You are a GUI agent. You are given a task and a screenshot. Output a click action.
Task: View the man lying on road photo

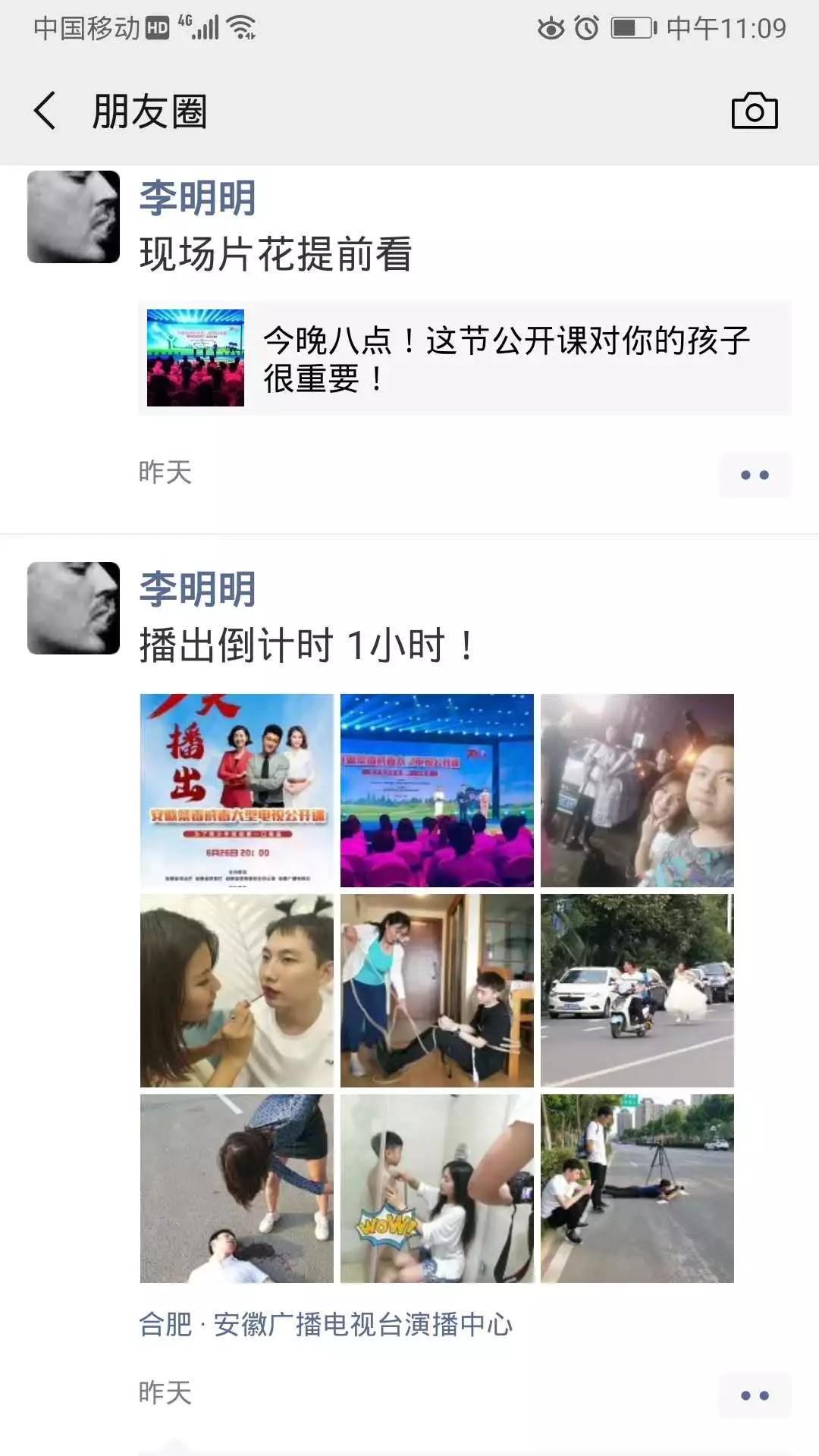(x=237, y=1188)
